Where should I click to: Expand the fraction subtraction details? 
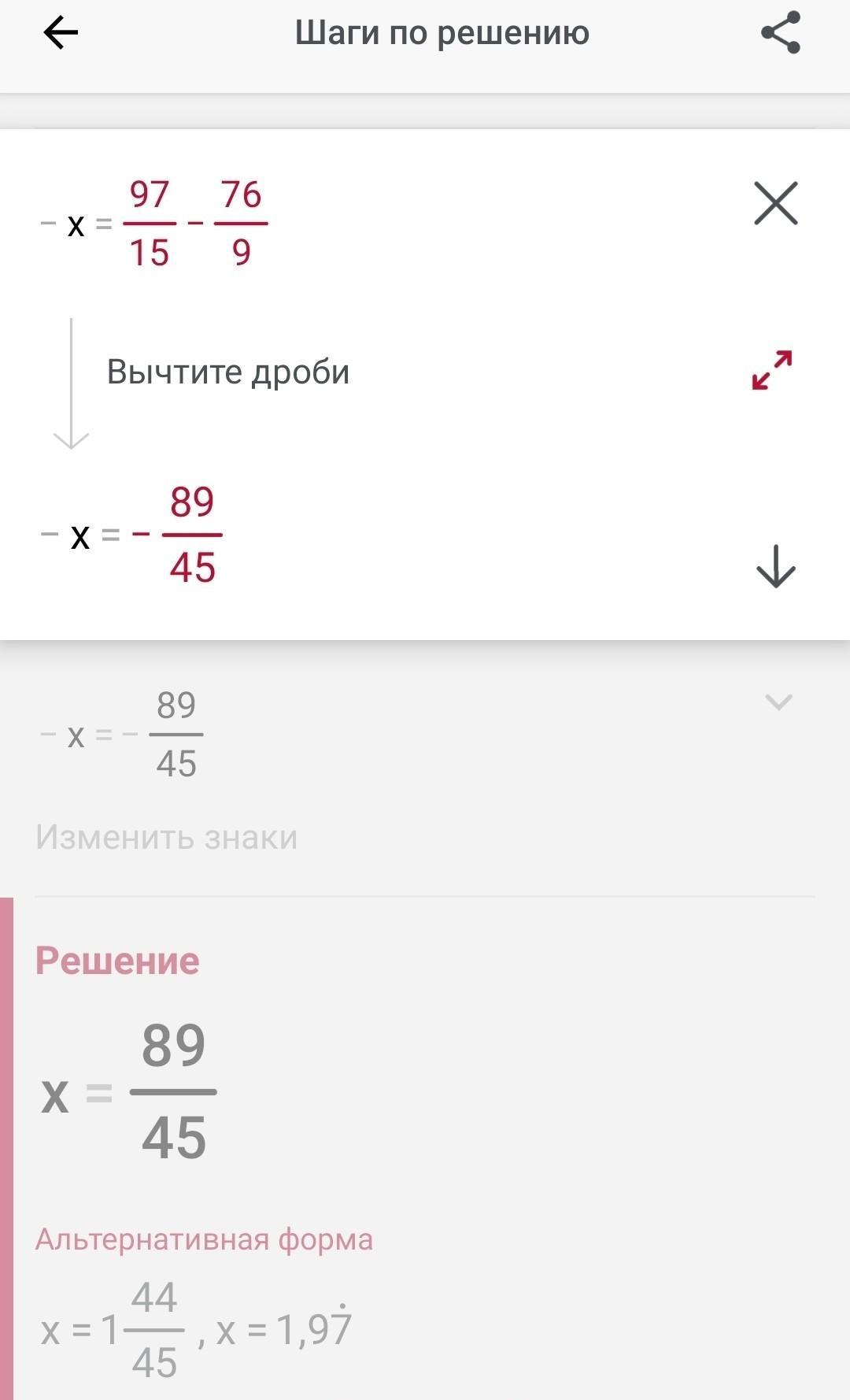(x=772, y=370)
